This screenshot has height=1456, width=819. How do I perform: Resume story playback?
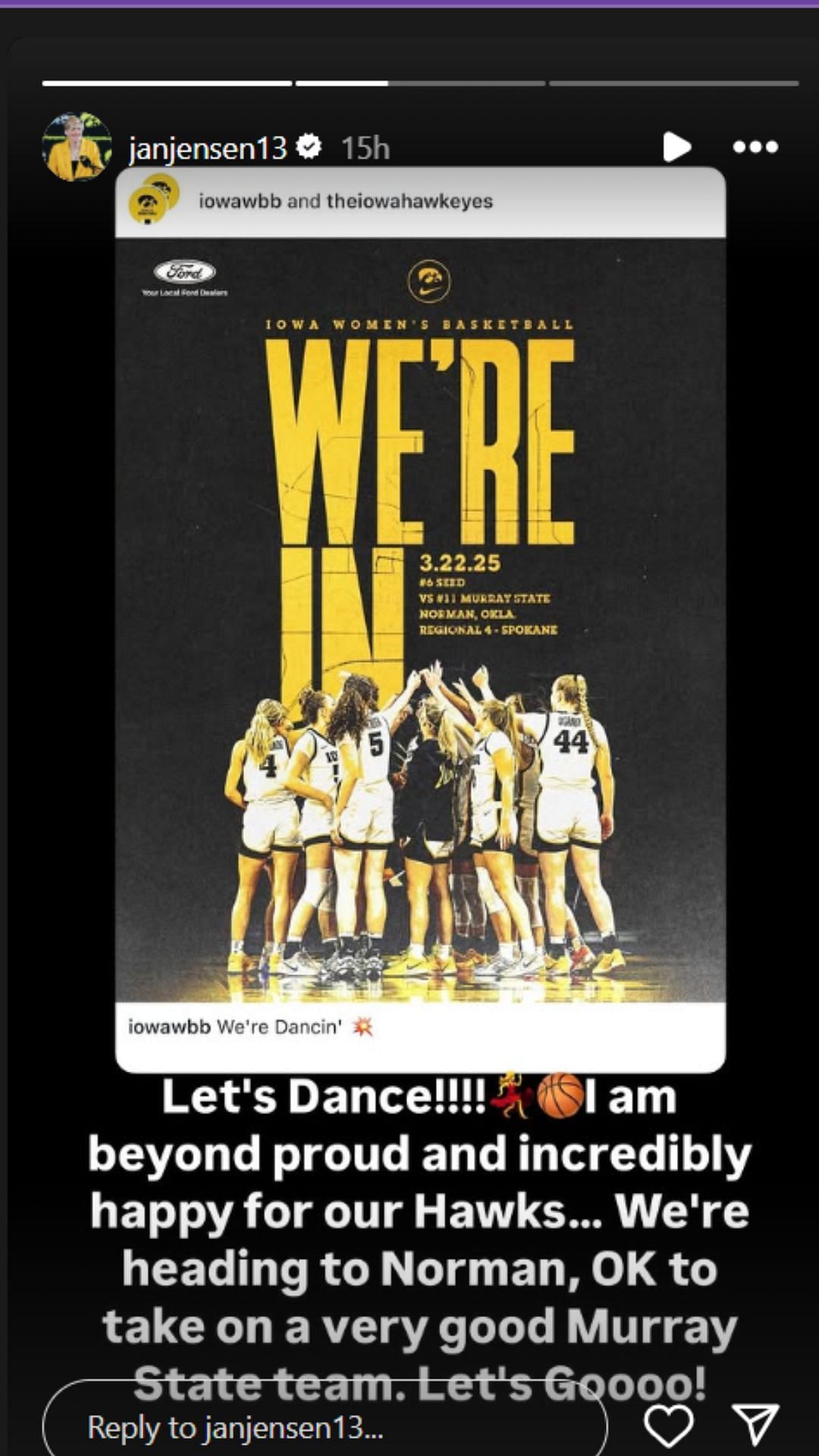click(x=676, y=147)
